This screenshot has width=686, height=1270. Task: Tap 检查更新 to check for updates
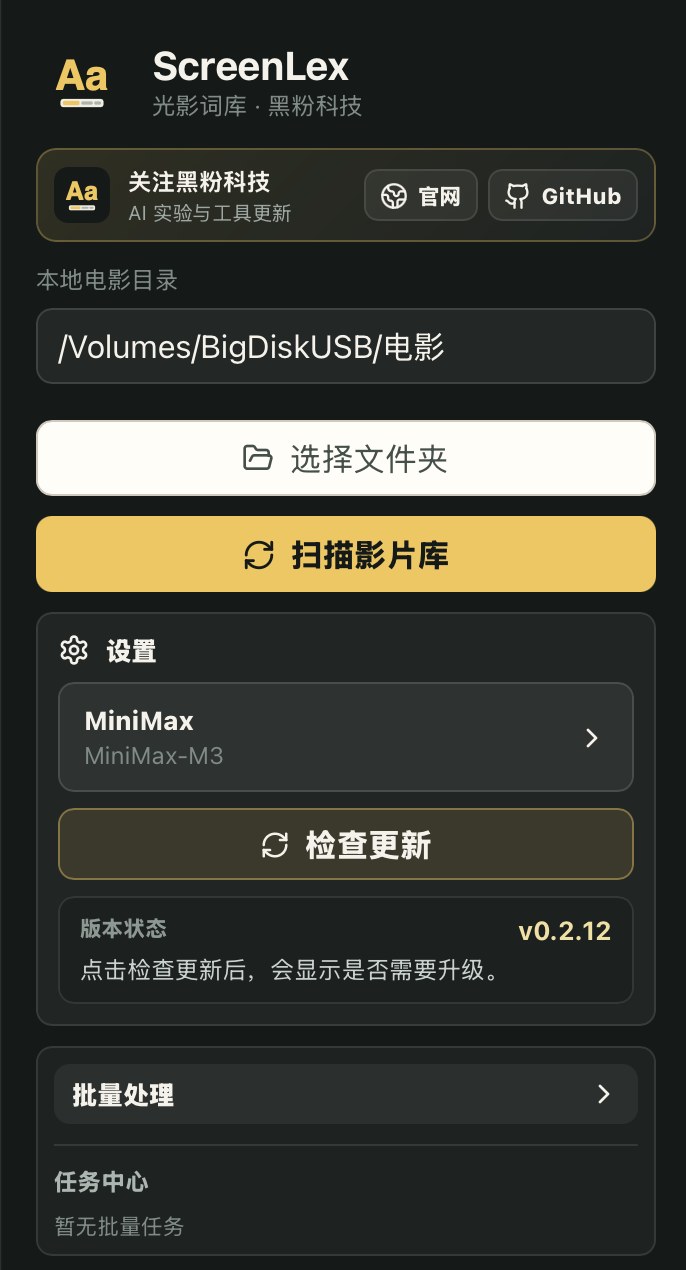coord(346,844)
